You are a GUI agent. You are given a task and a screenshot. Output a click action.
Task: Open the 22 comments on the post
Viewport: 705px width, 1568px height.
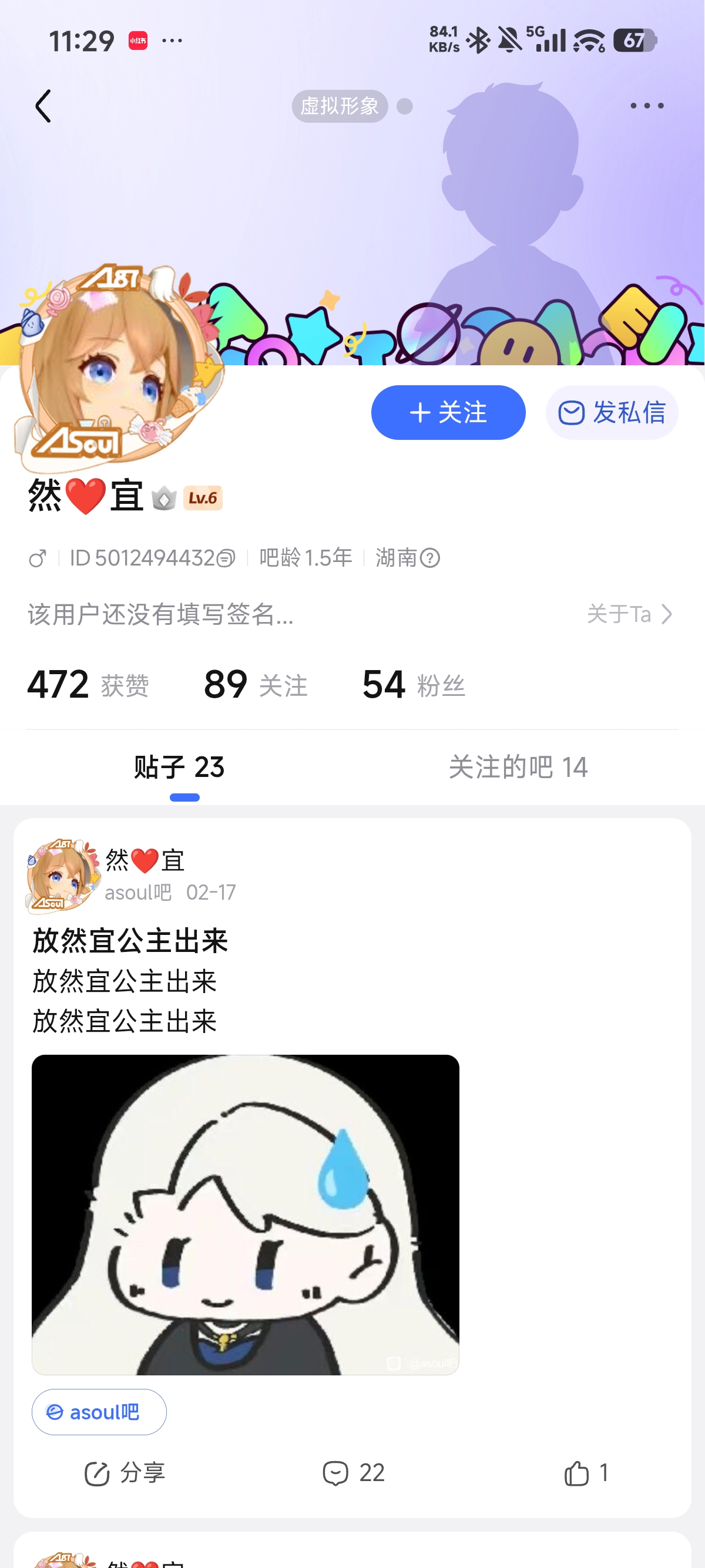[x=353, y=1473]
